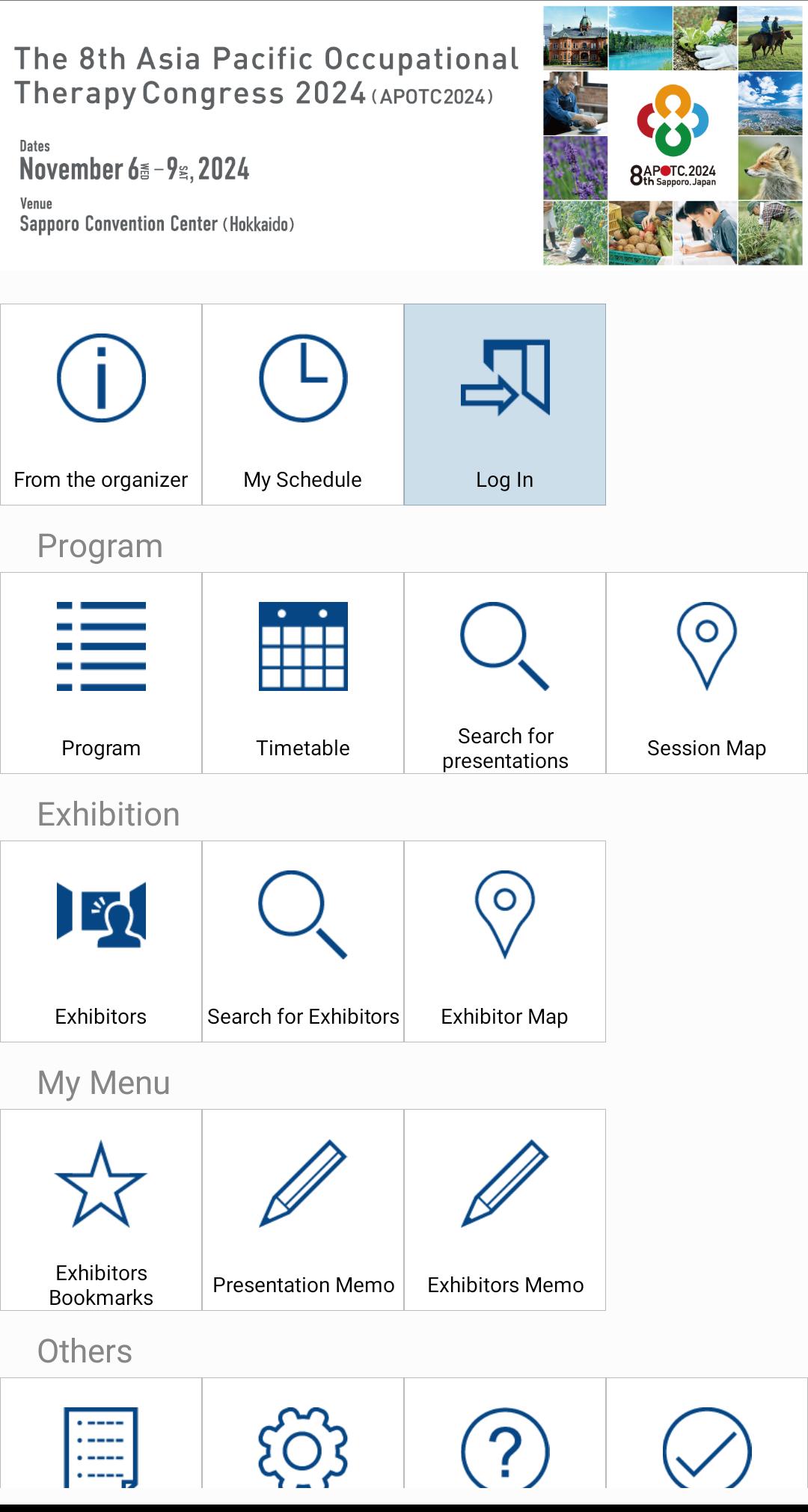Open From the organizer info tile
This screenshot has width=808, height=1512.
click(101, 405)
